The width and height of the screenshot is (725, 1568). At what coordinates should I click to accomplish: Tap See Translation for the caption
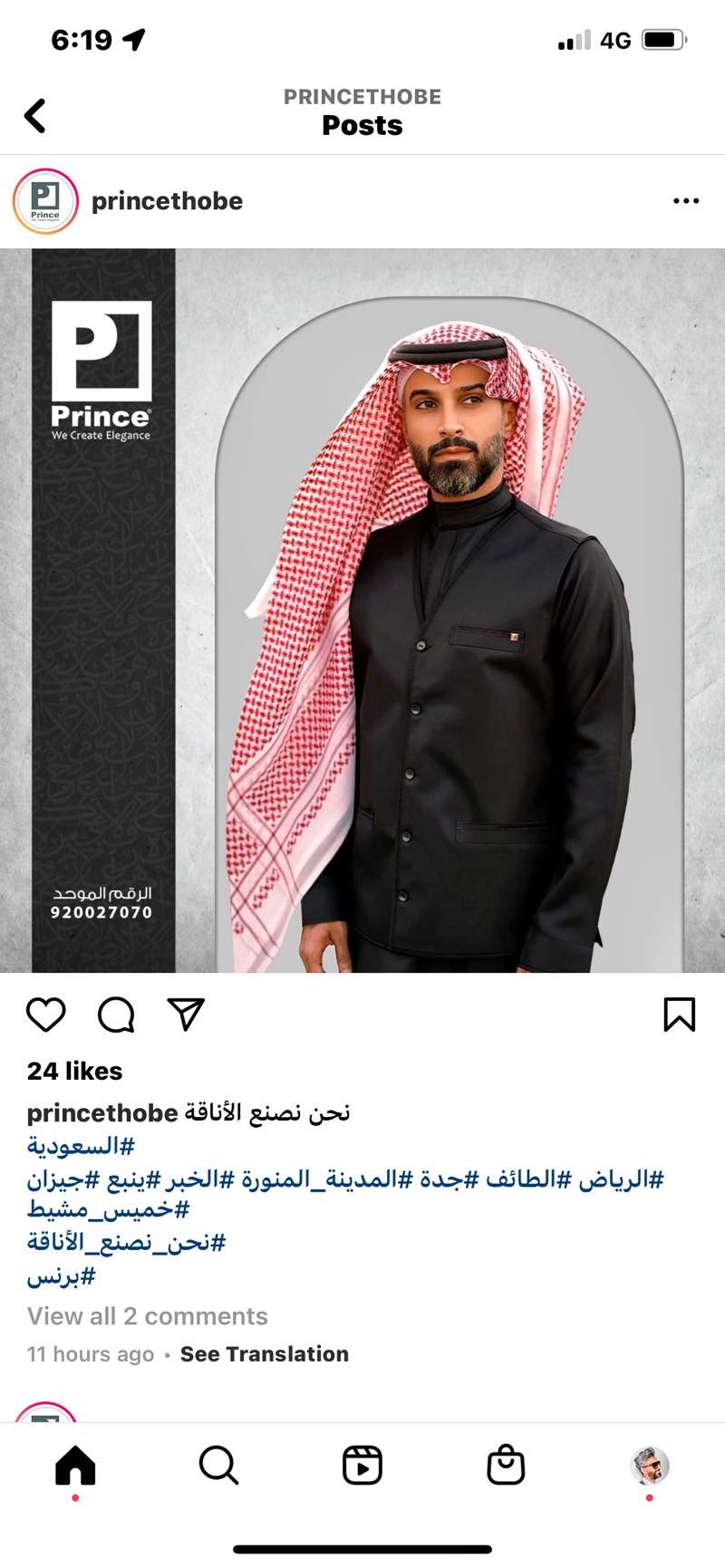coord(264,1354)
